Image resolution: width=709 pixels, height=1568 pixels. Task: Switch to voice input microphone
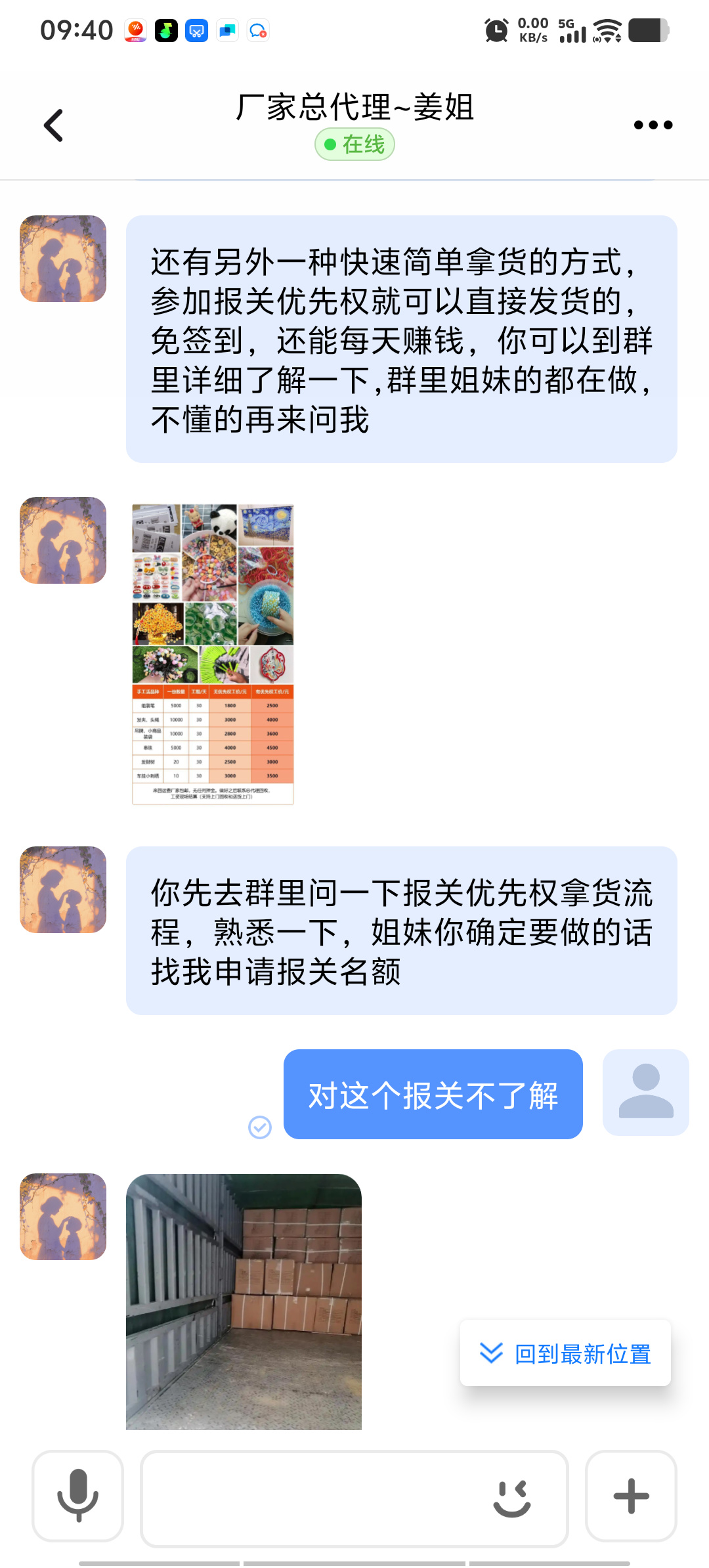tap(77, 1496)
